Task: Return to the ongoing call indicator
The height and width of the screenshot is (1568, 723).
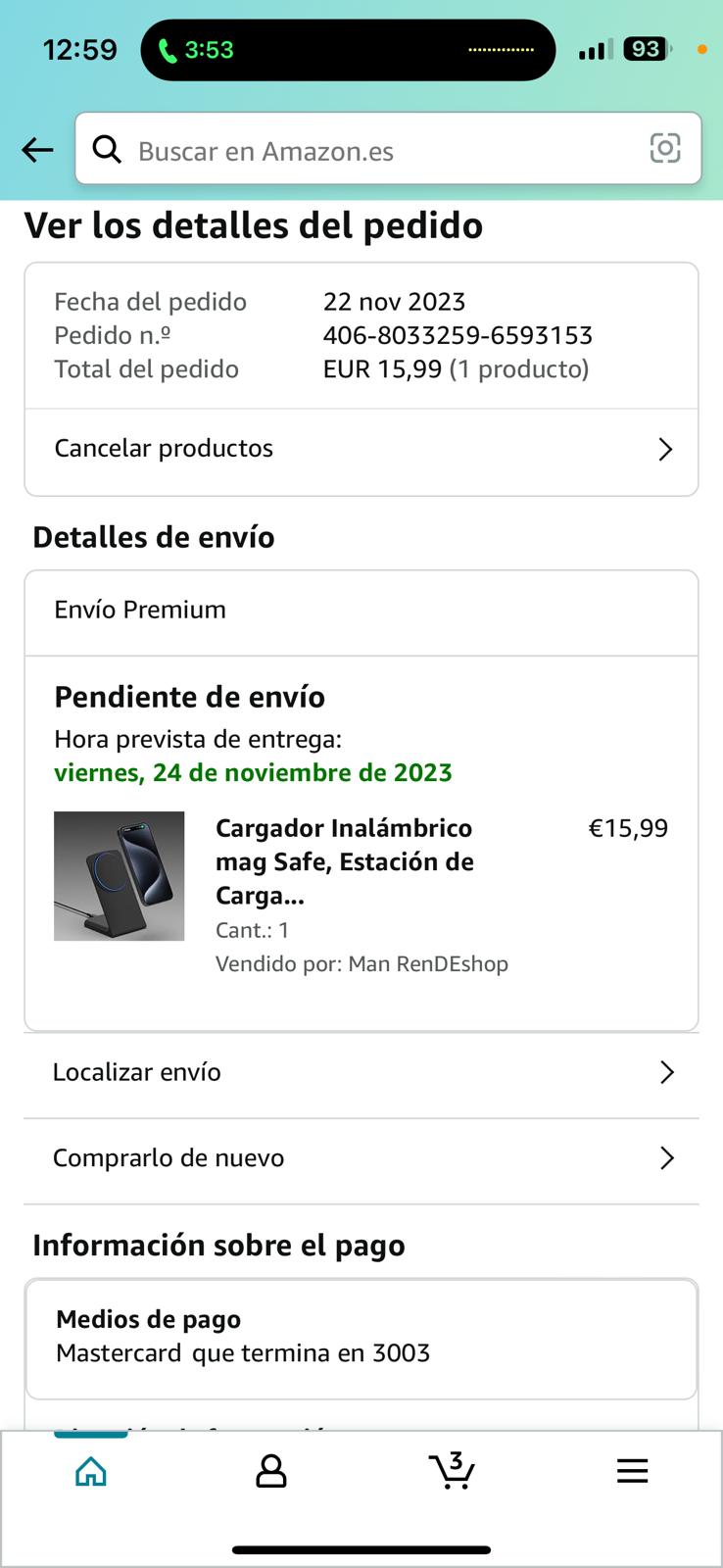Action: pos(197,50)
